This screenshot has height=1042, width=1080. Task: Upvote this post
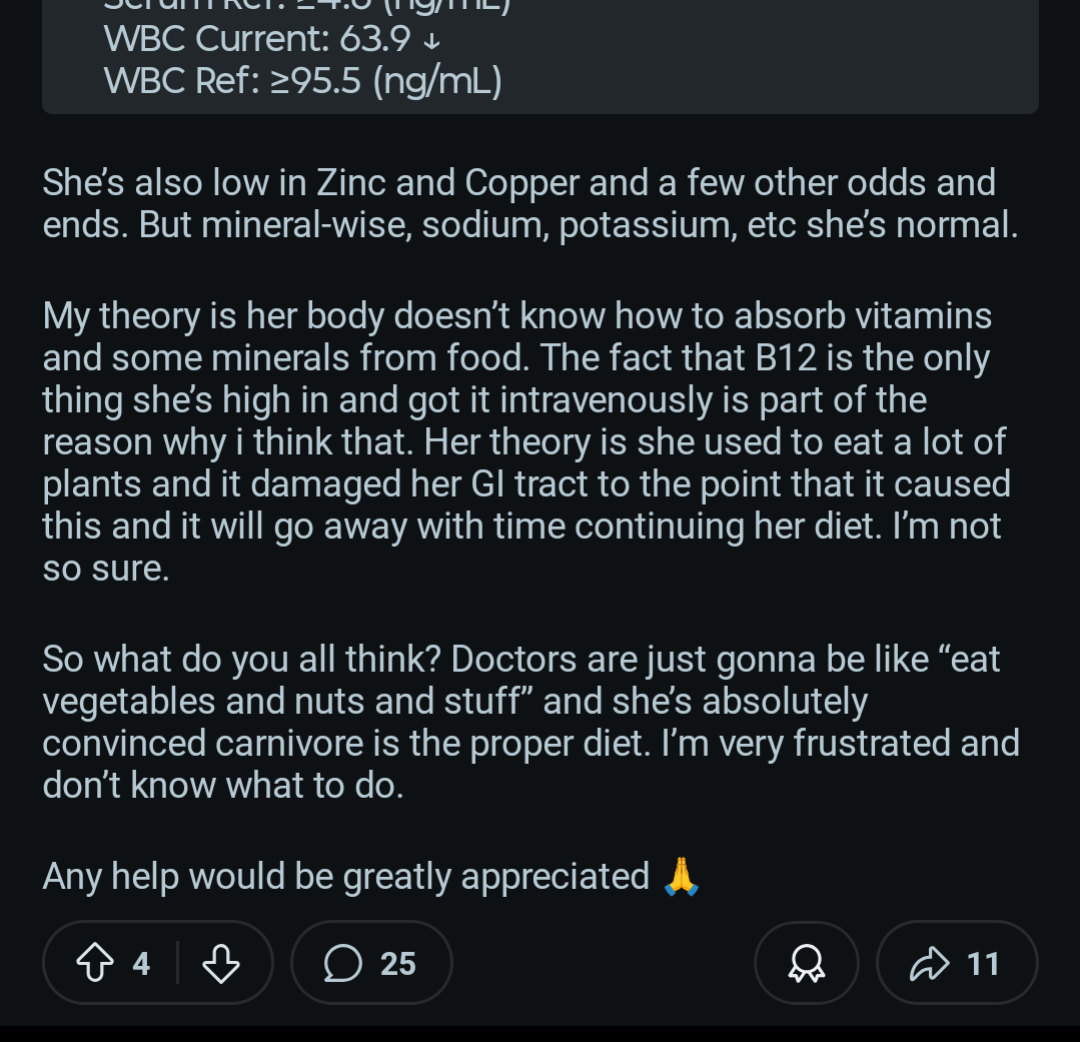click(96, 963)
